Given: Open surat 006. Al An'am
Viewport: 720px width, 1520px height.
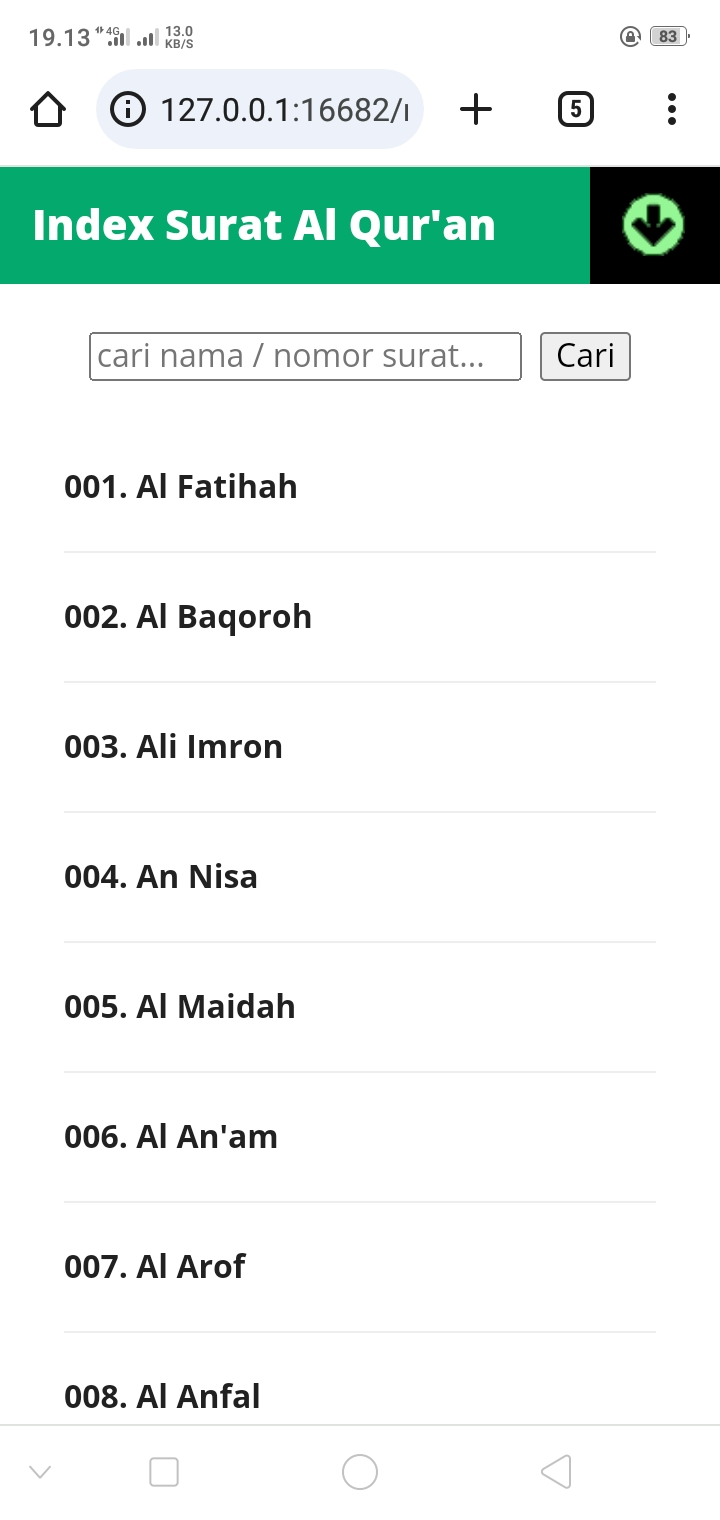Looking at the screenshot, I should tap(171, 1137).
